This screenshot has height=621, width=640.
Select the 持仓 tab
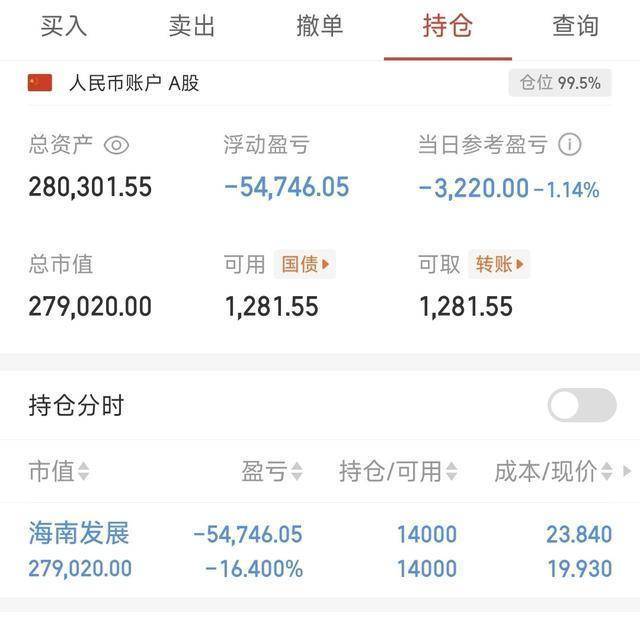point(448,27)
